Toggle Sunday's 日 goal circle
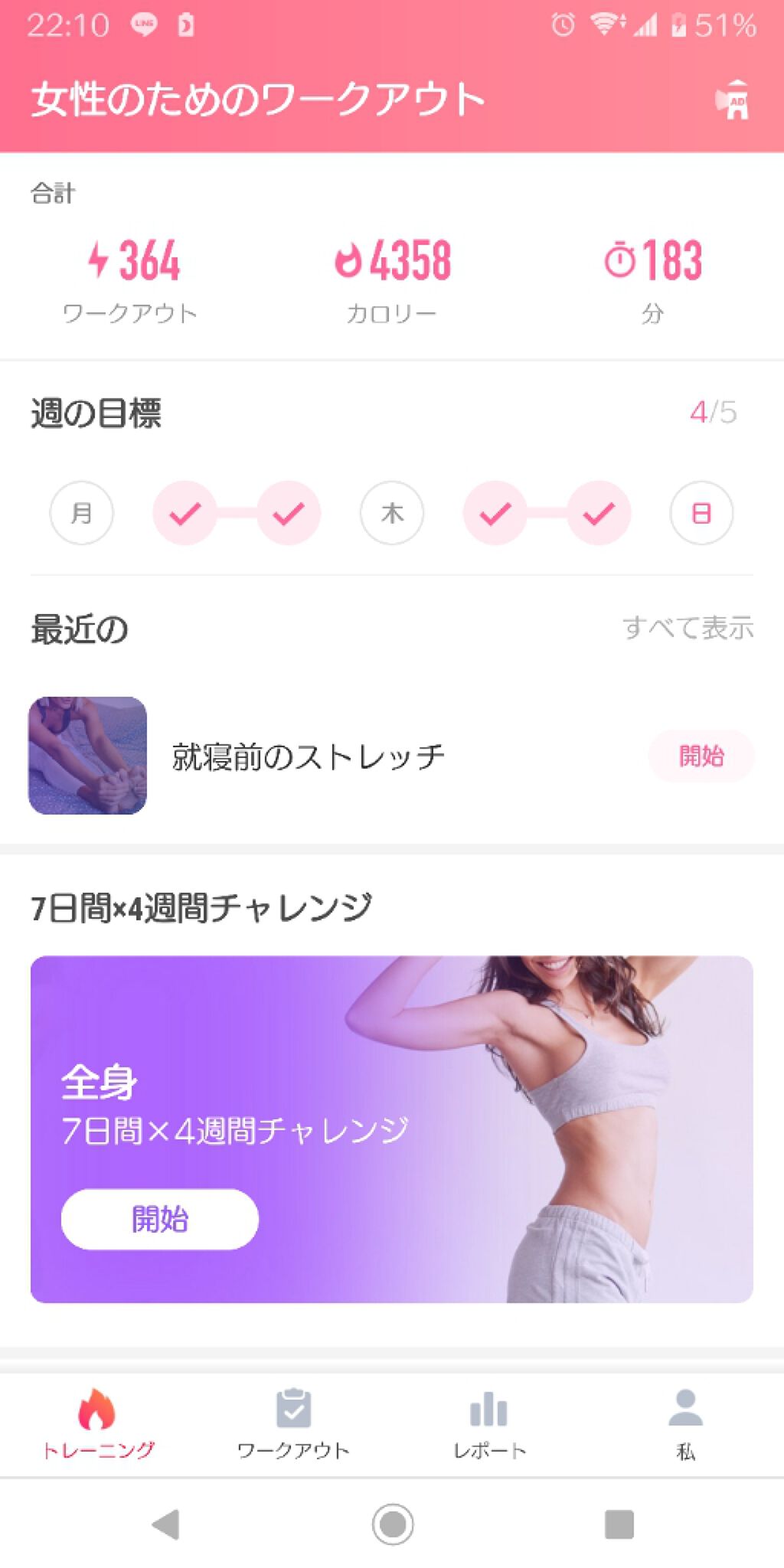 [702, 514]
